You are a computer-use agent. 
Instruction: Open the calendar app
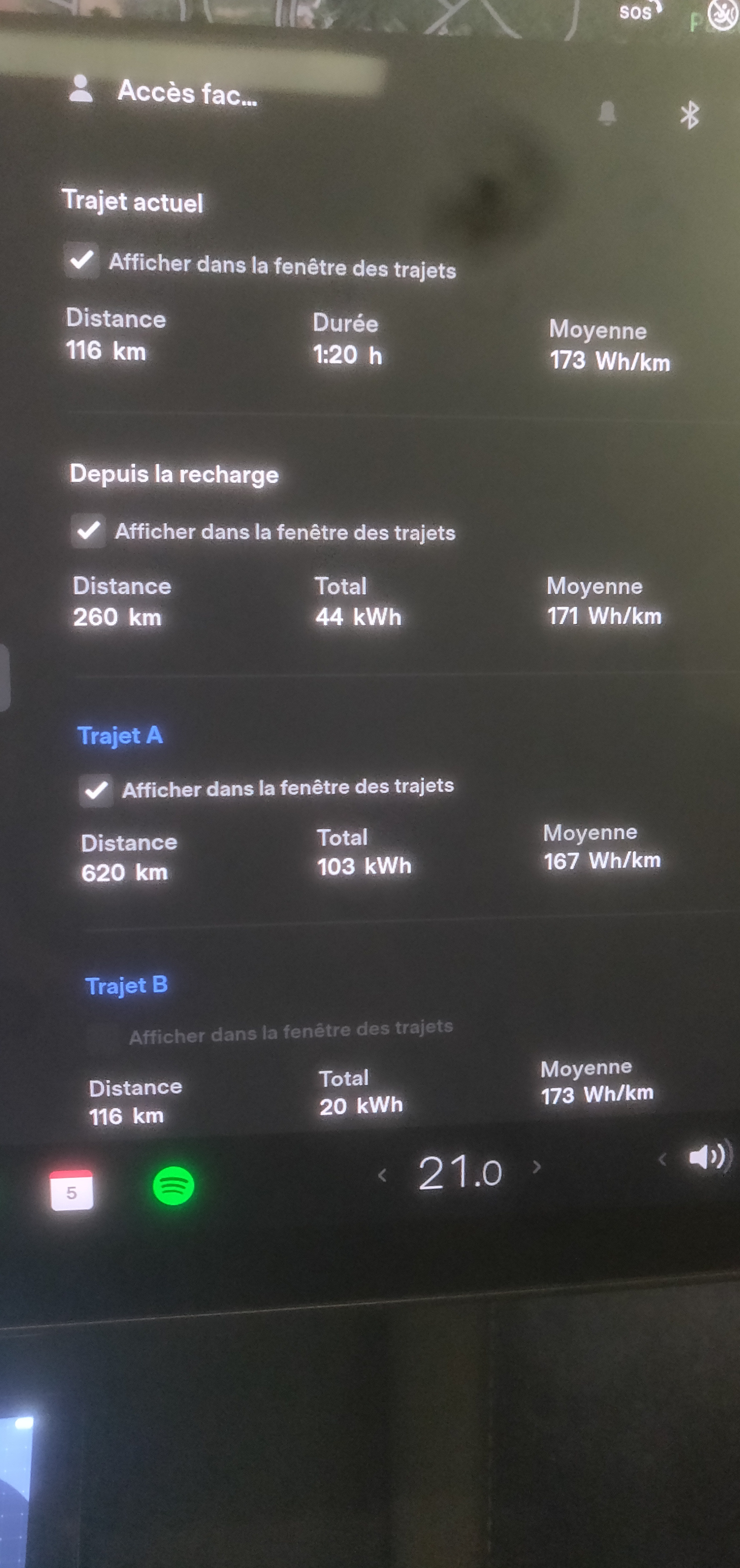(x=72, y=1190)
